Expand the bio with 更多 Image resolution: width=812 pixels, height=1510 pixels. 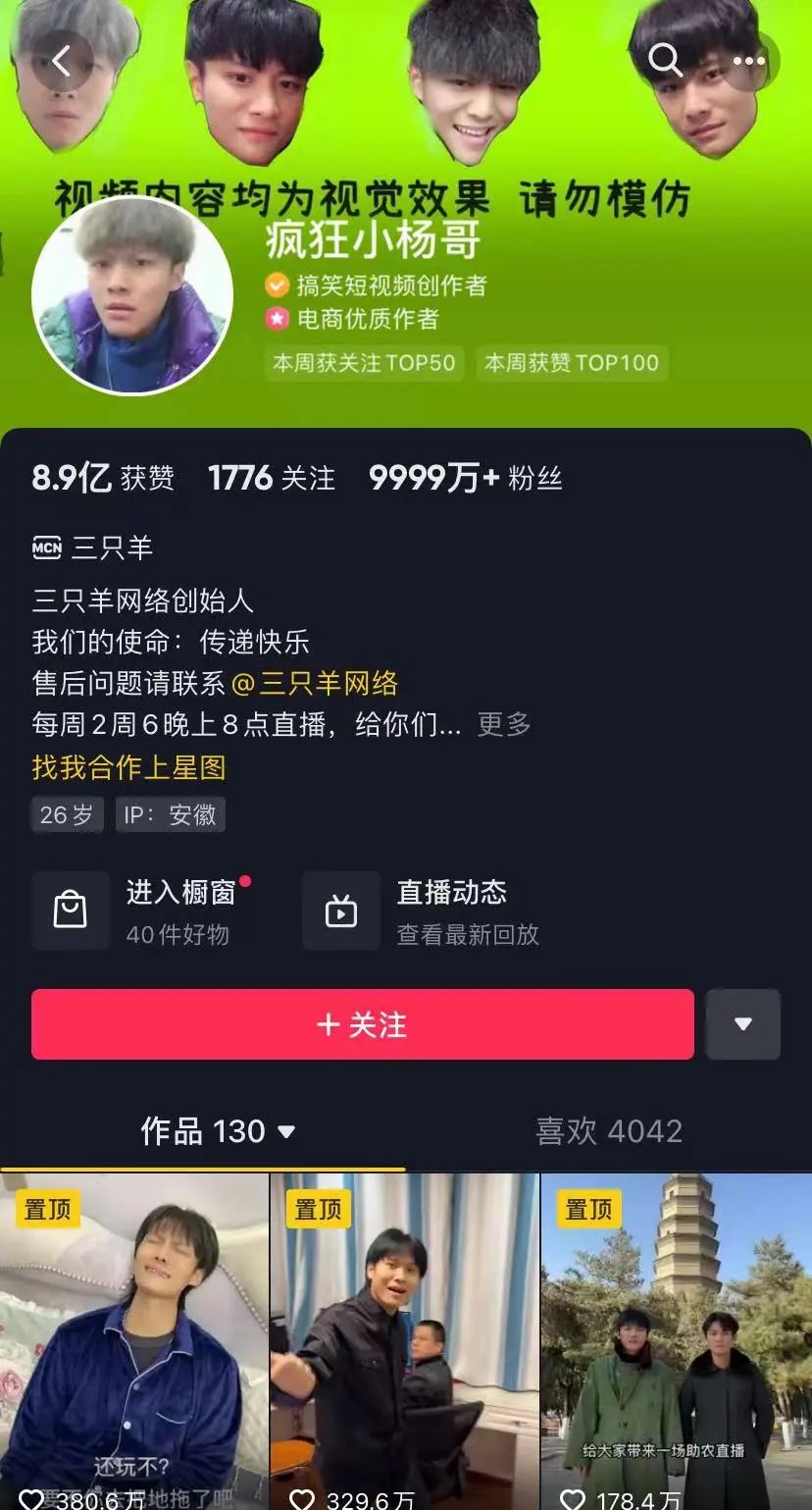(x=504, y=725)
